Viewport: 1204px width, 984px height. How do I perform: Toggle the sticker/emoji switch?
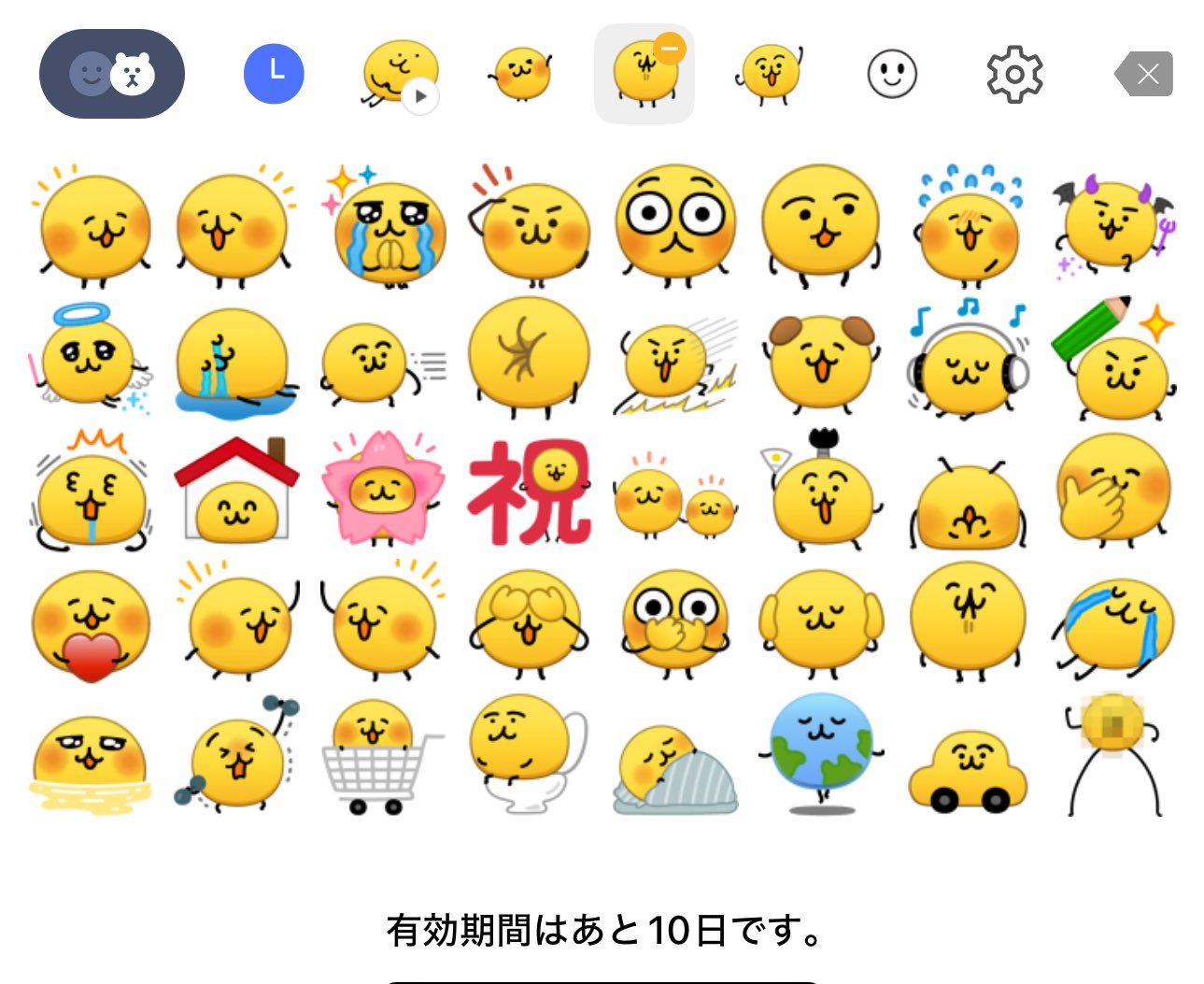(112, 74)
